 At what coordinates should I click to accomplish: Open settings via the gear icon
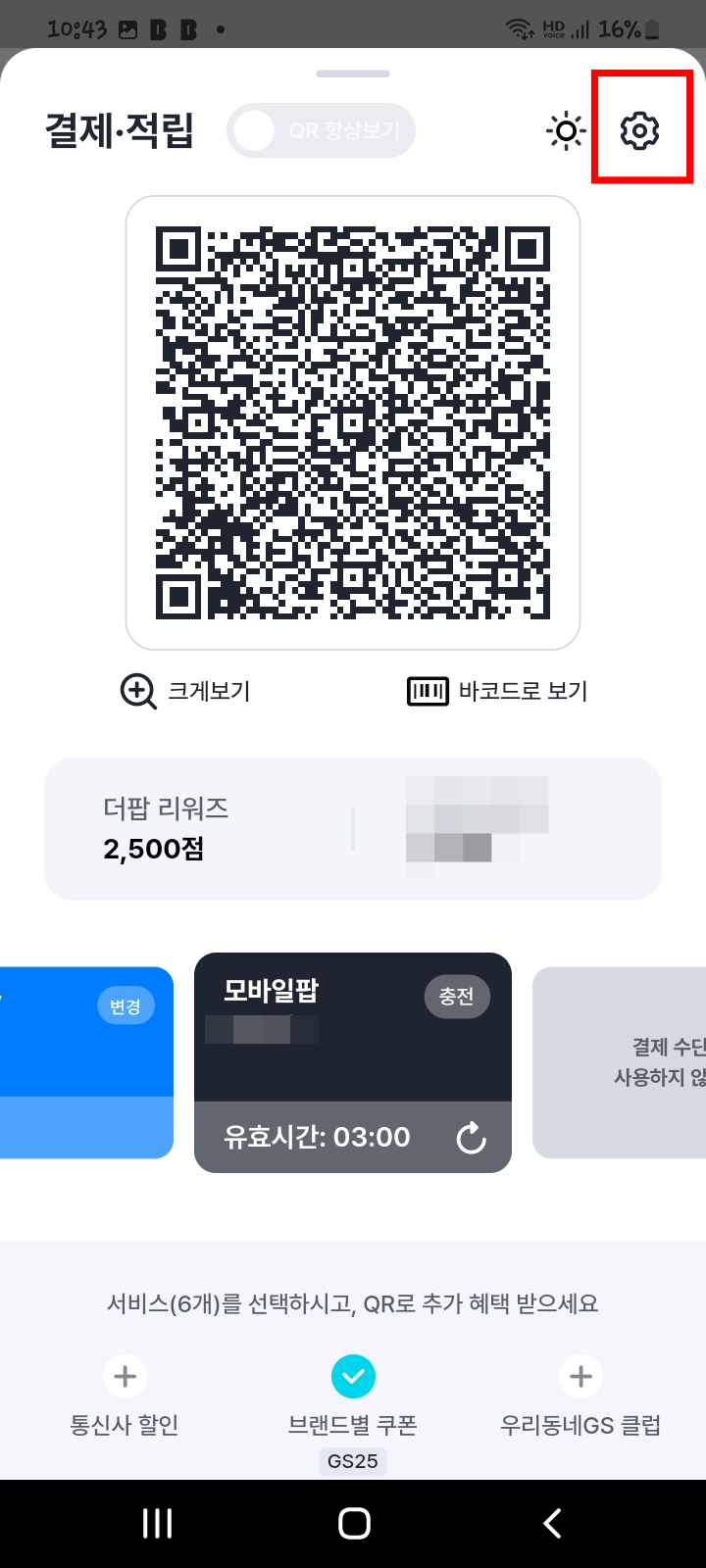640,129
